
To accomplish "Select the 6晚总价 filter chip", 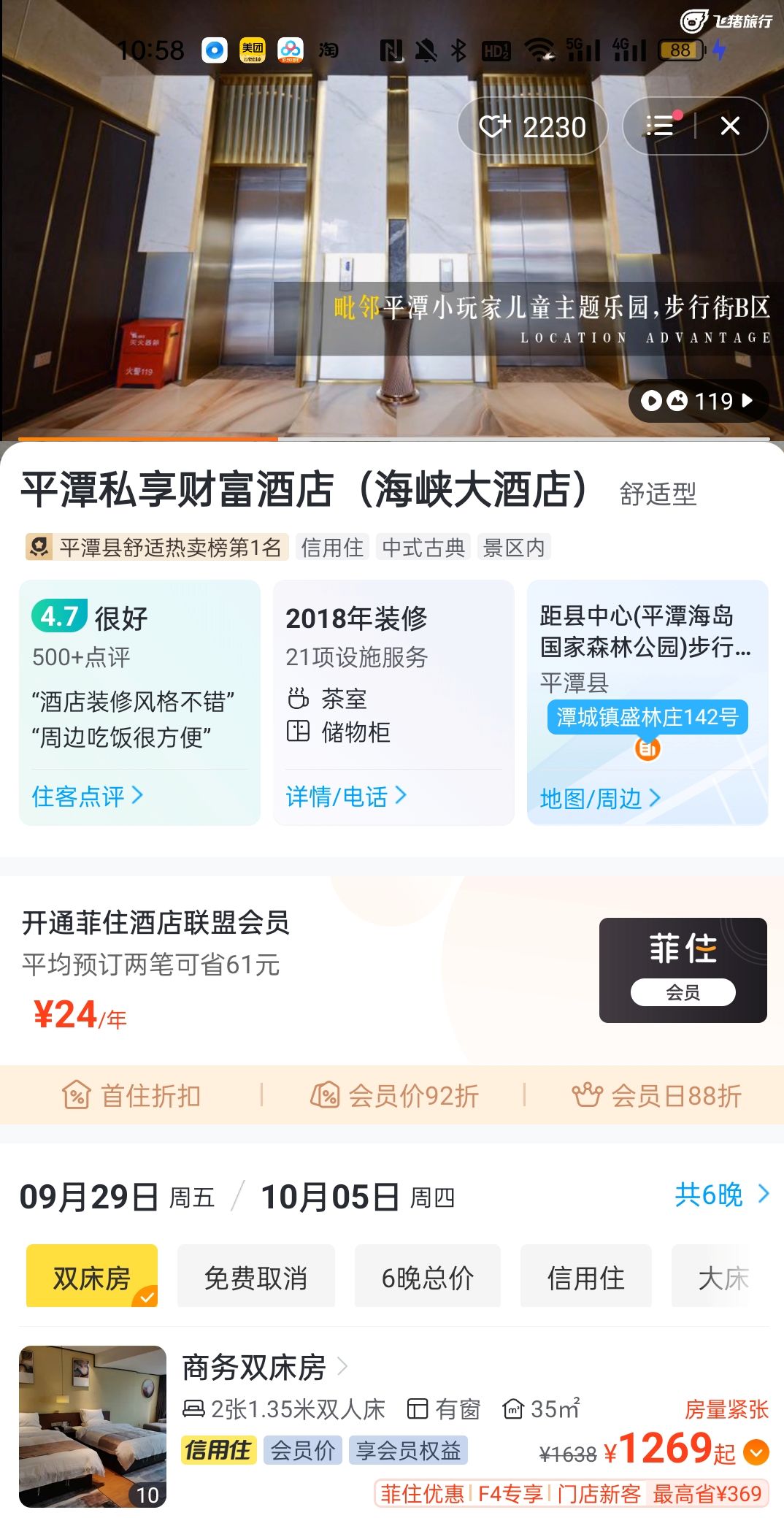I will point(427,1278).
